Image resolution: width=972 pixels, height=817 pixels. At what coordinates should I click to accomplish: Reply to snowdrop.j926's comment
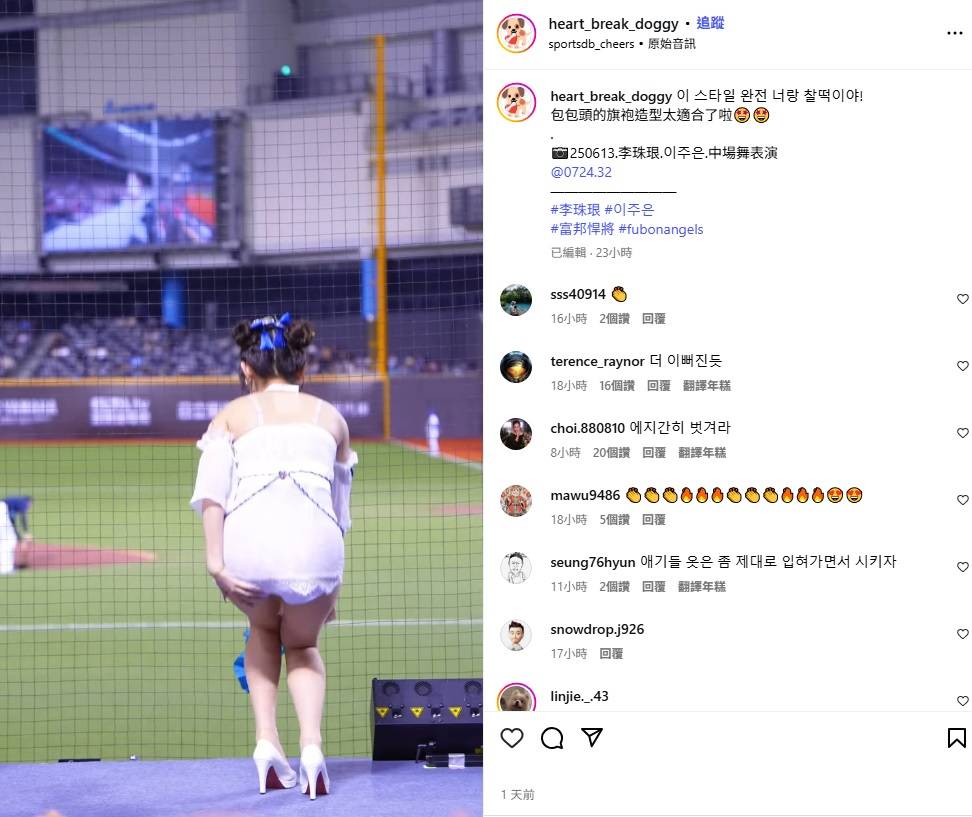611,653
